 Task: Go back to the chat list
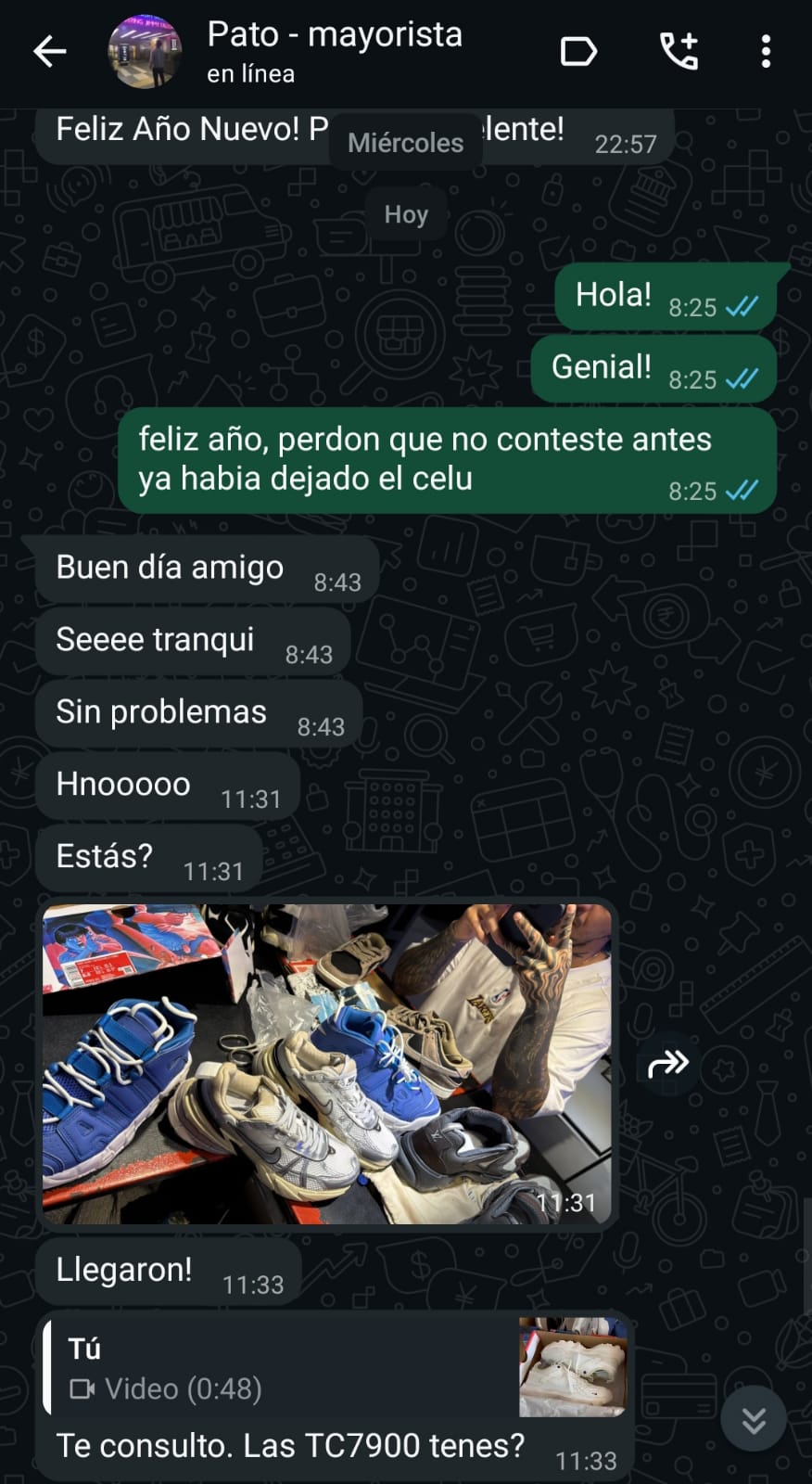tap(49, 52)
